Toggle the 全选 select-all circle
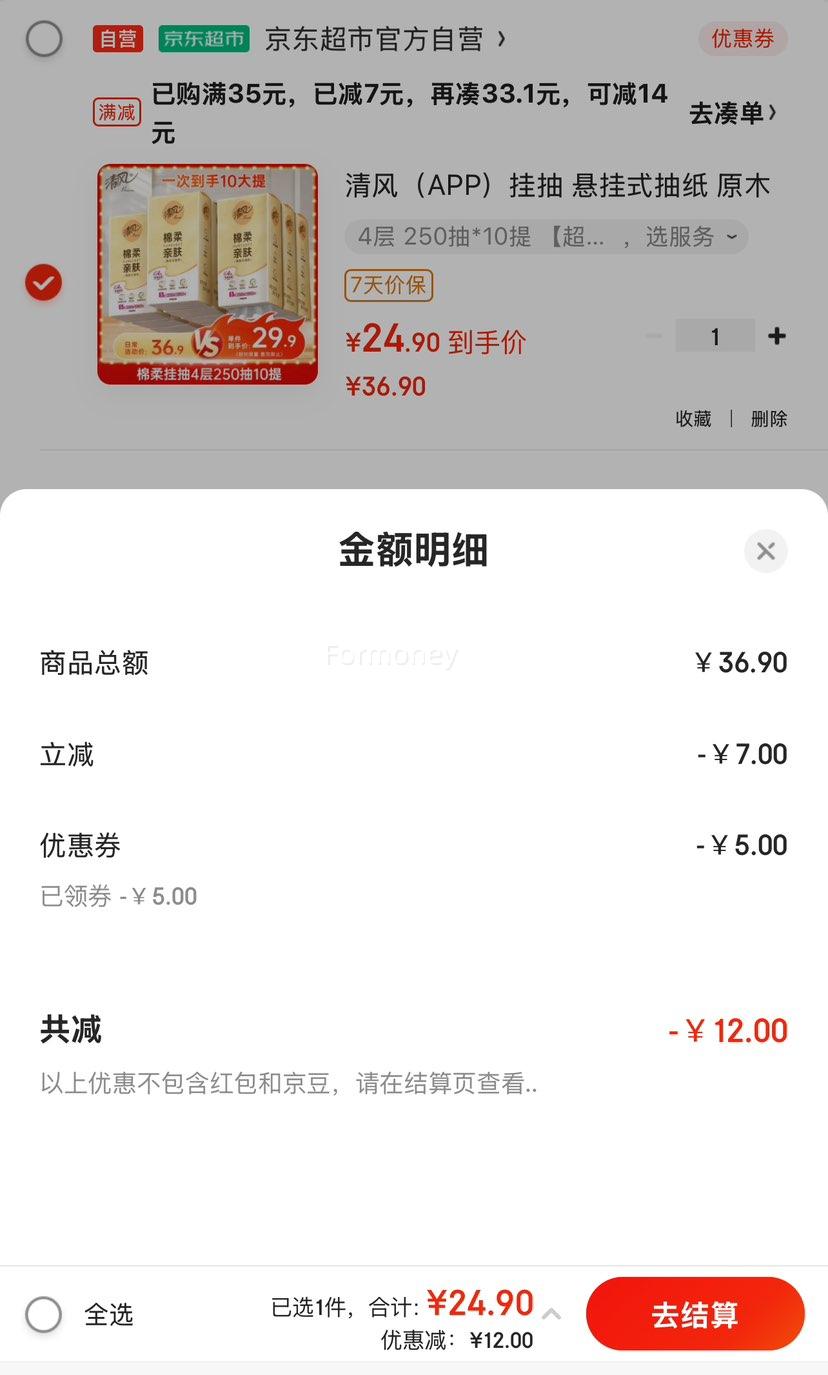This screenshot has height=1375, width=828. [x=44, y=1315]
